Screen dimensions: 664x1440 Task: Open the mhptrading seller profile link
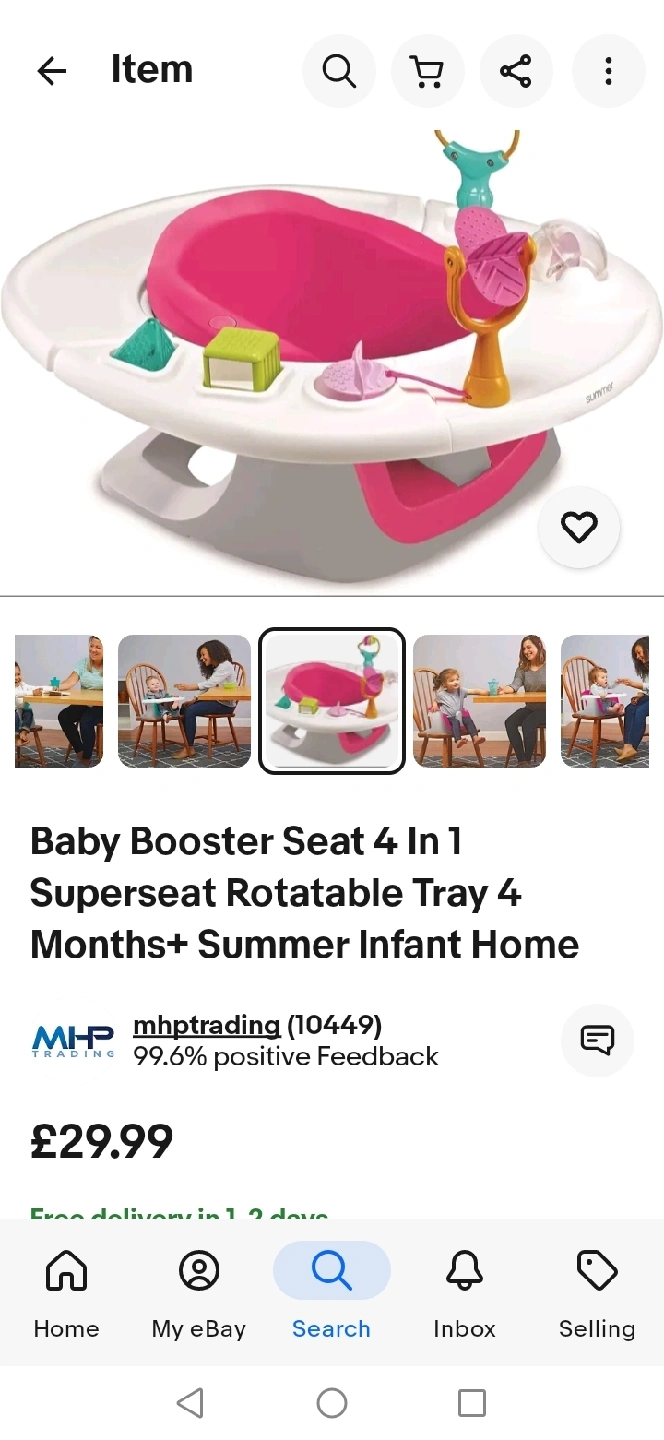pyautogui.click(x=206, y=1025)
